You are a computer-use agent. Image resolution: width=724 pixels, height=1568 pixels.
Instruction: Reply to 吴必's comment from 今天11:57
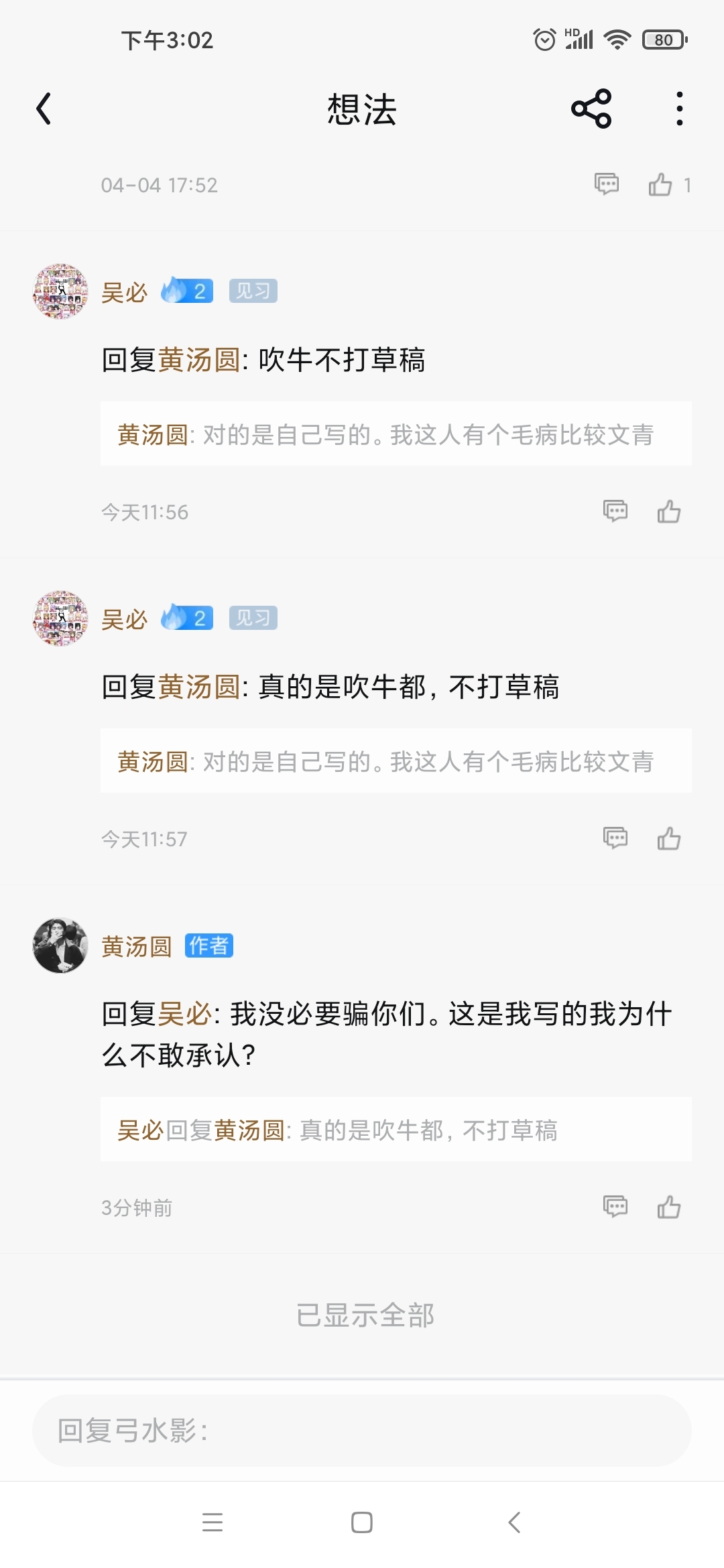[615, 838]
